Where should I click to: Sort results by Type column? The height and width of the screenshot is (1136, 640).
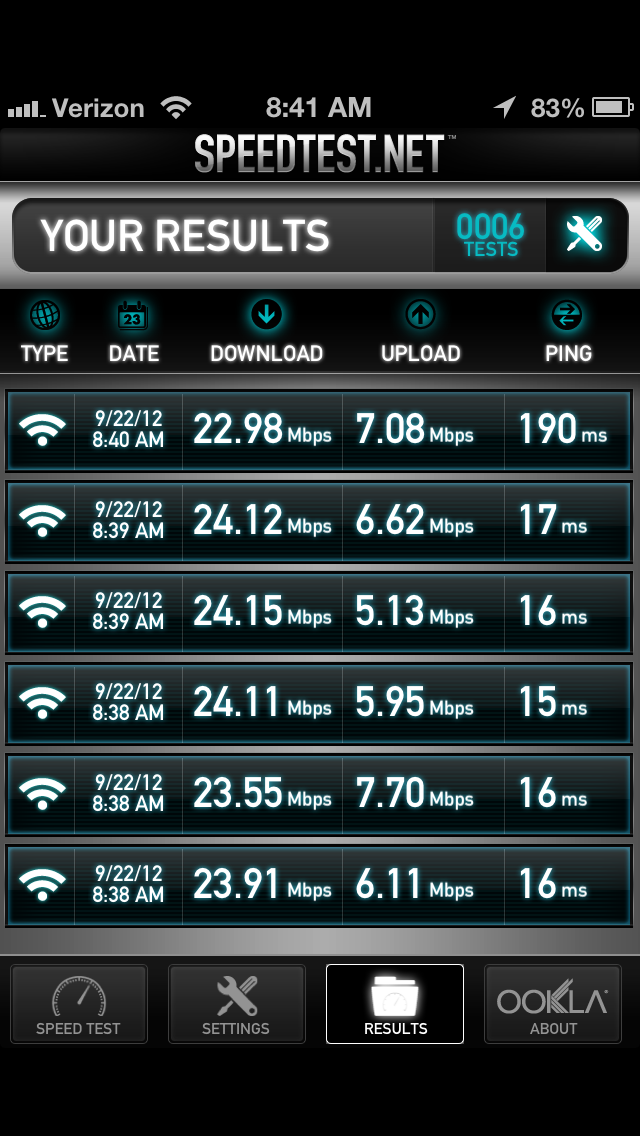[x=44, y=333]
